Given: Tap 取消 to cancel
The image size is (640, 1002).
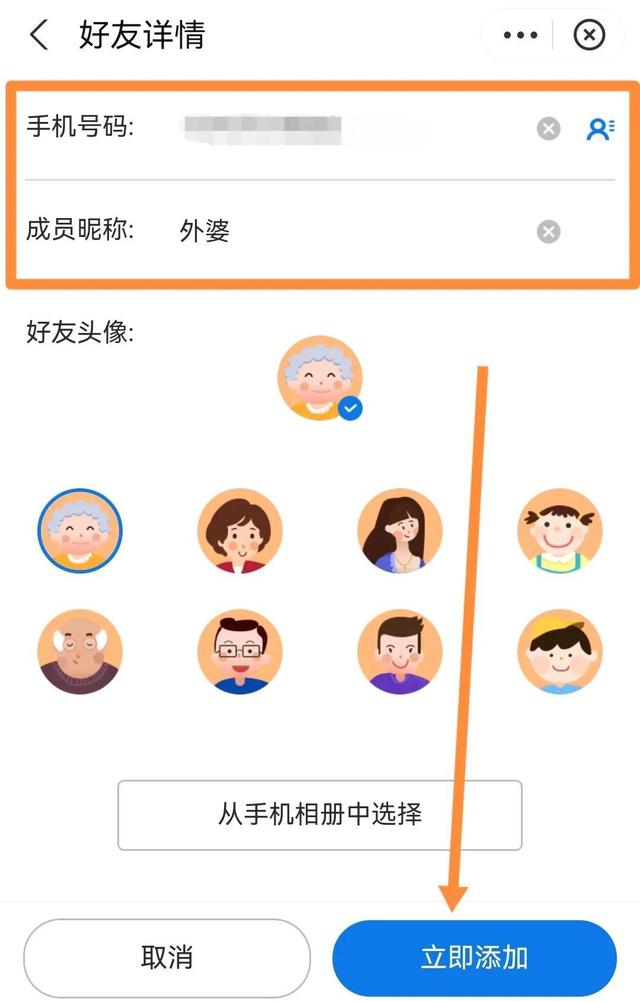Looking at the screenshot, I should (x=167, y=957).
